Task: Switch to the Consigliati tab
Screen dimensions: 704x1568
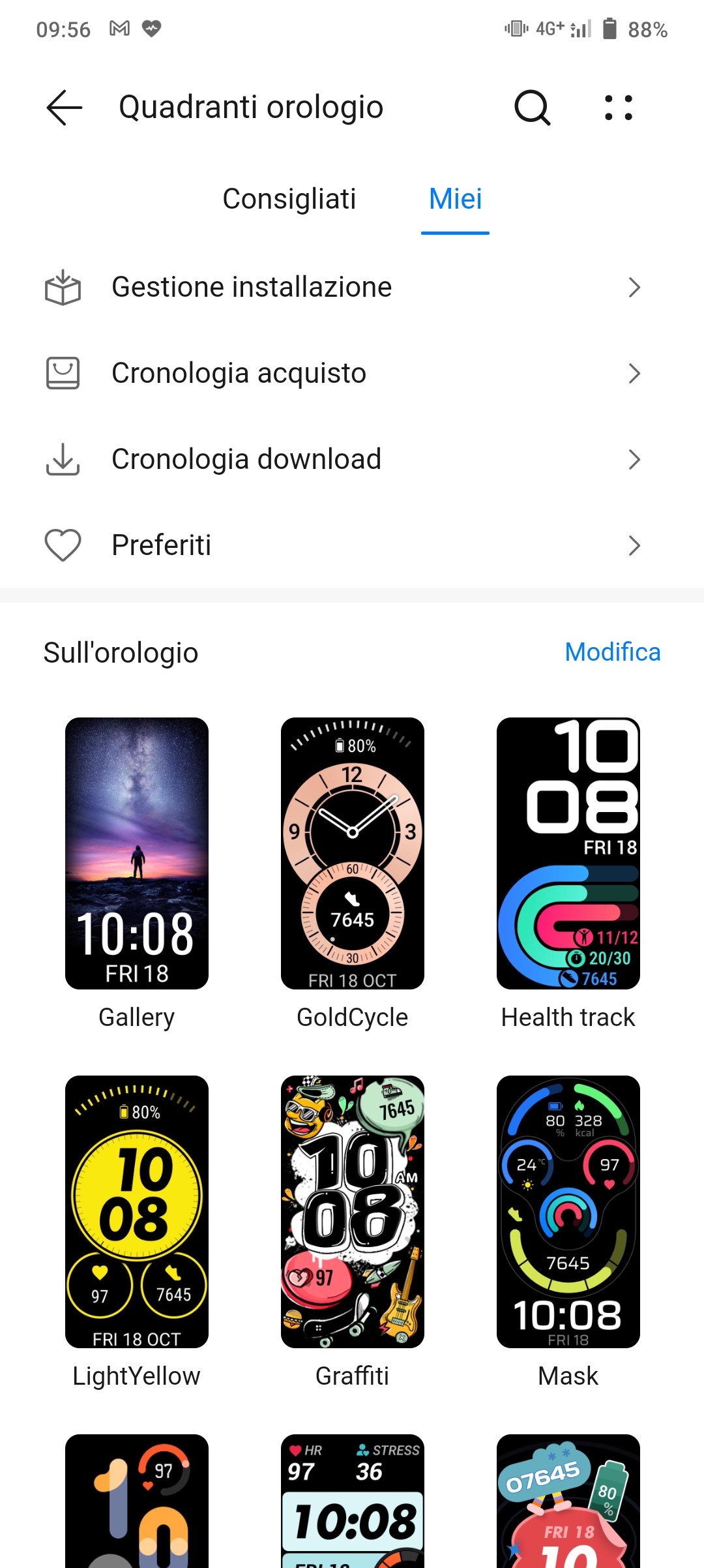Action: [289, 199]
